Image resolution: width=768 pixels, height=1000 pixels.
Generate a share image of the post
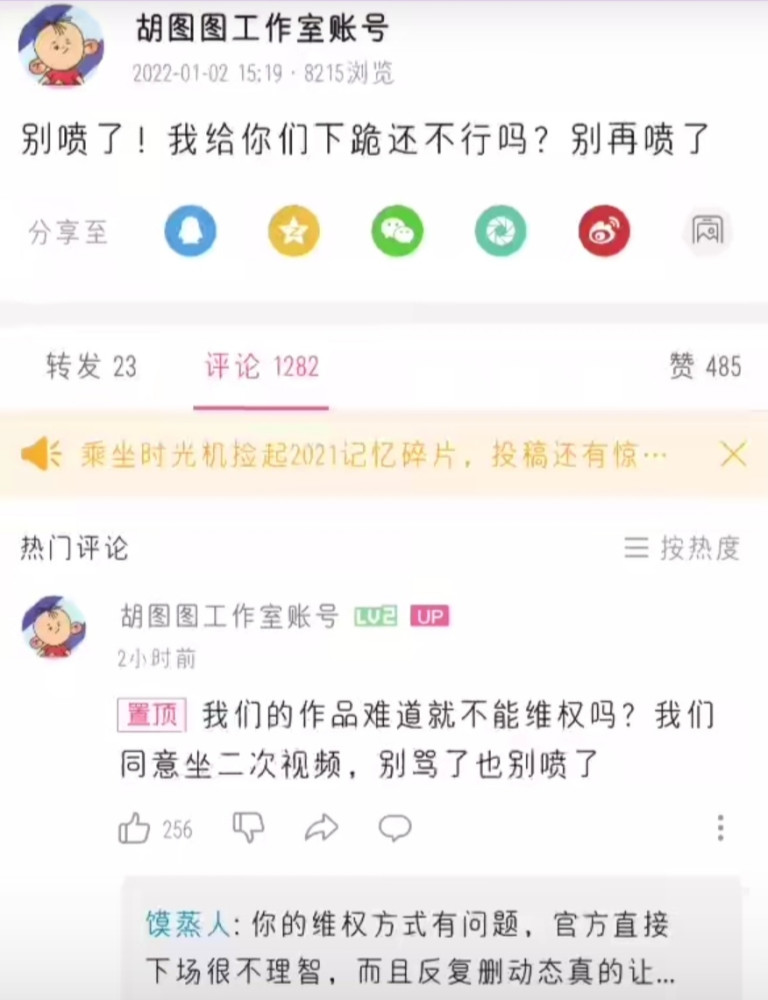click(708, 231)
